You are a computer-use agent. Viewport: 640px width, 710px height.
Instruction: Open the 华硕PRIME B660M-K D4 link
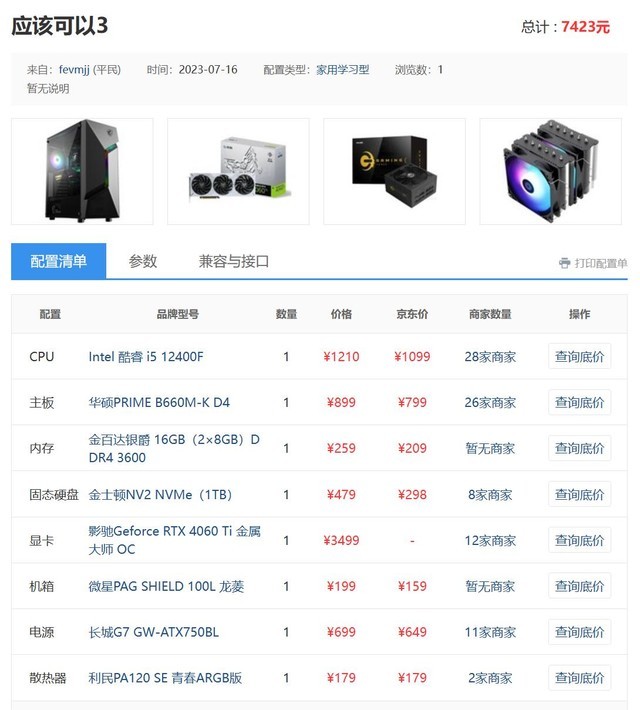coord(159,403)
